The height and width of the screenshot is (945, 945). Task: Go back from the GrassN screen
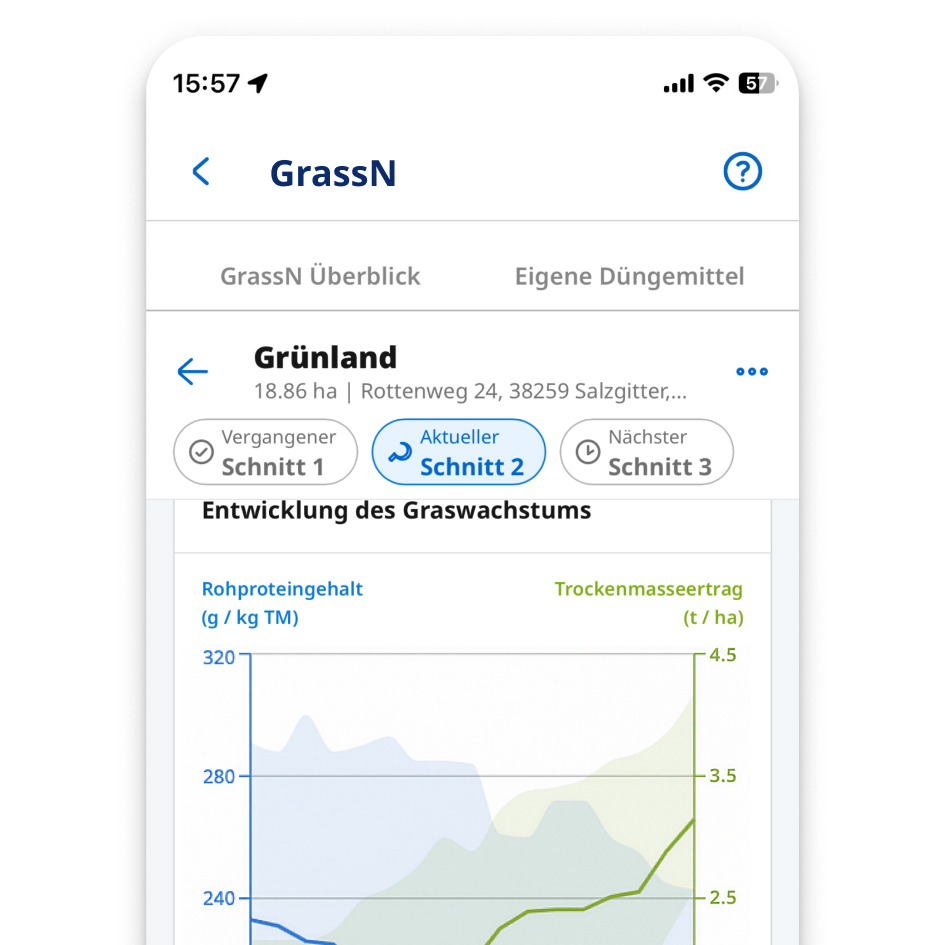tap(201, 172)
